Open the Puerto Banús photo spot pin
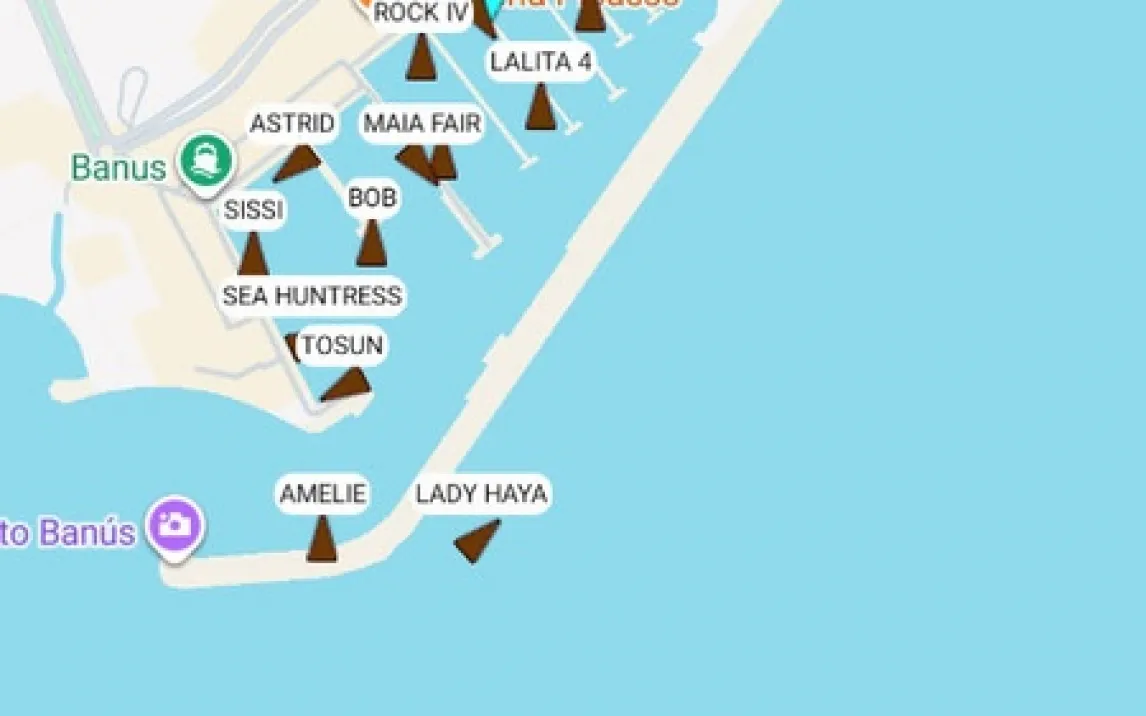Image resolution: width=1146 pixels, height=716 pixels. pos(175,524)
